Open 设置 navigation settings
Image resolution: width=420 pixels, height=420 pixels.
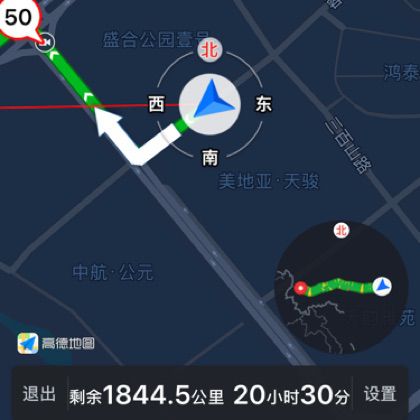click(x=380, y=394)
